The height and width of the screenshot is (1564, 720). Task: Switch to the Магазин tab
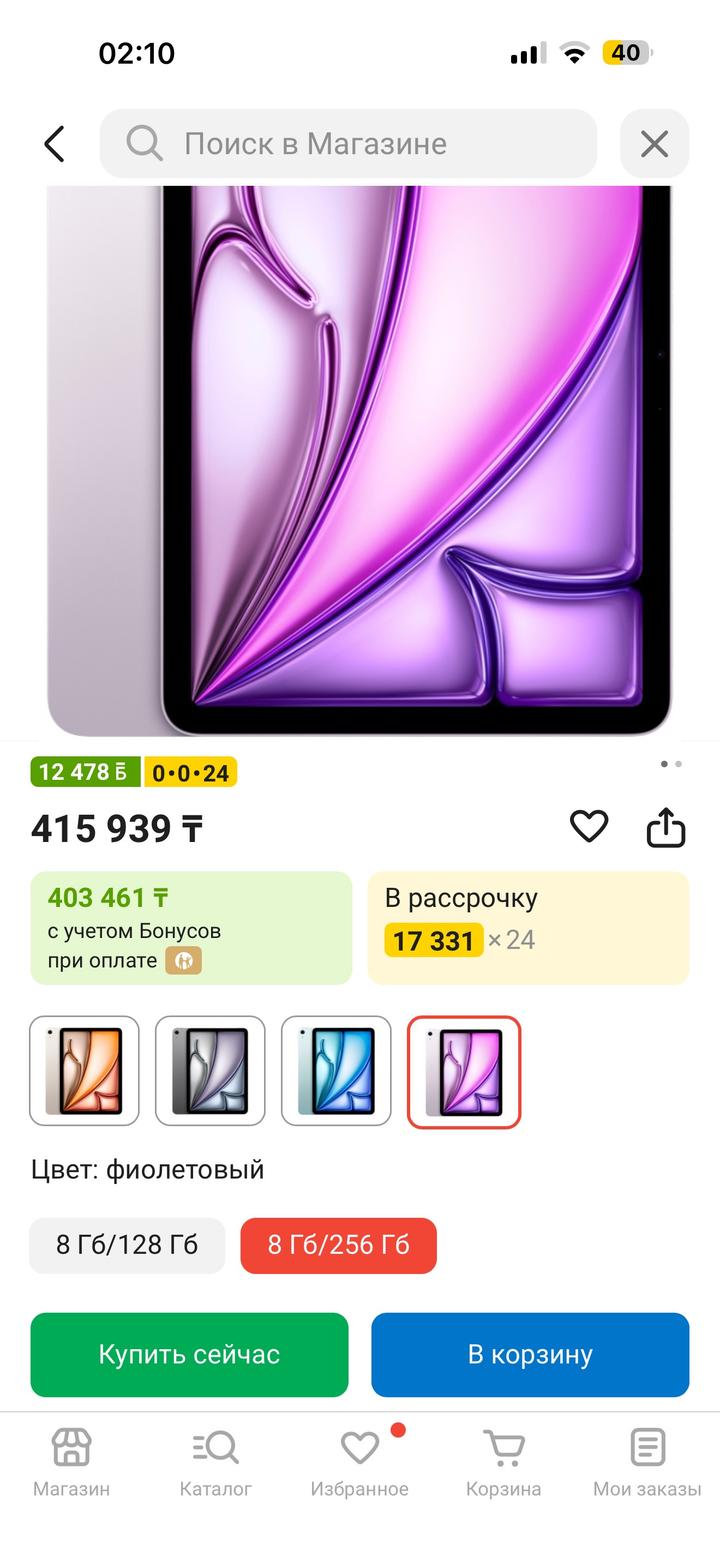pos(71,1462)
